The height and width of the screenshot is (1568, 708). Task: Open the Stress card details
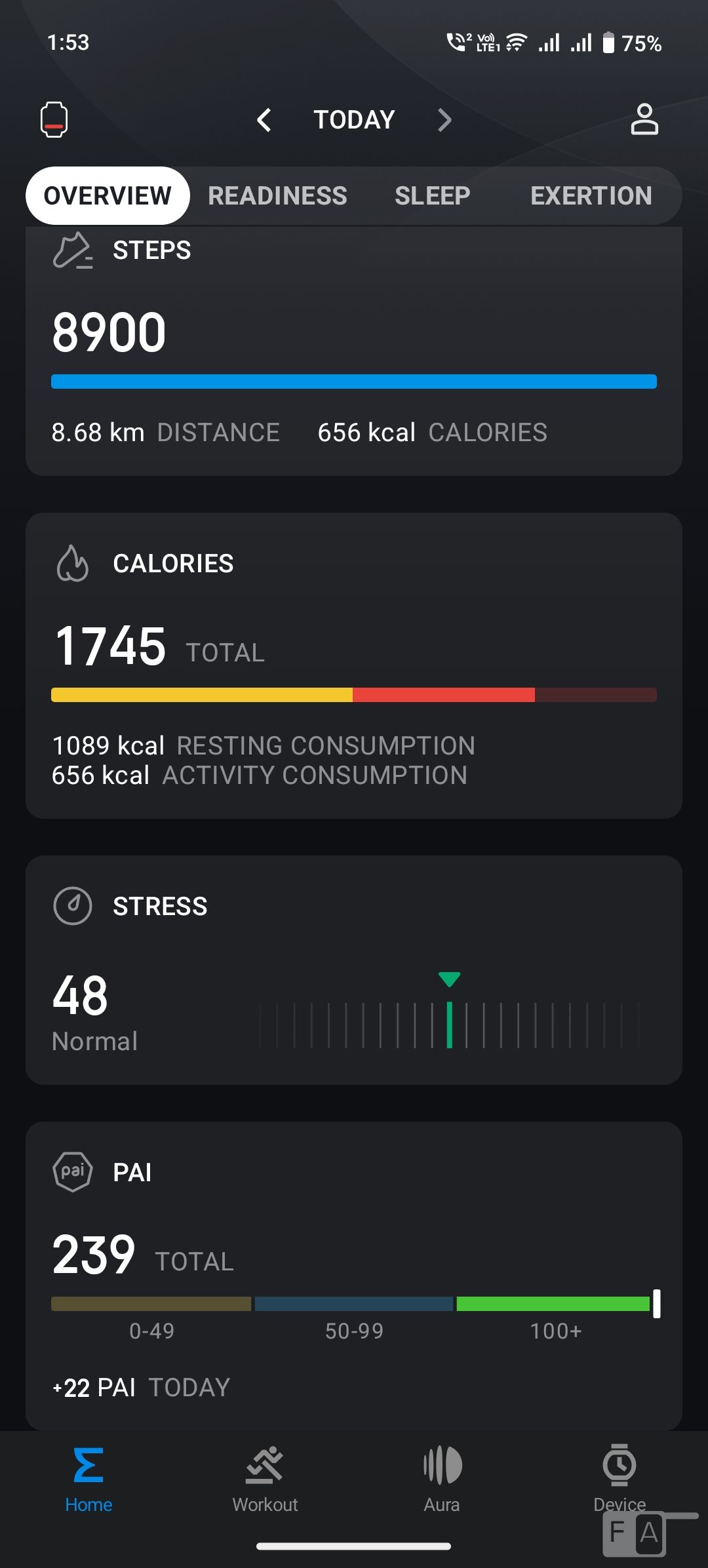354,970
